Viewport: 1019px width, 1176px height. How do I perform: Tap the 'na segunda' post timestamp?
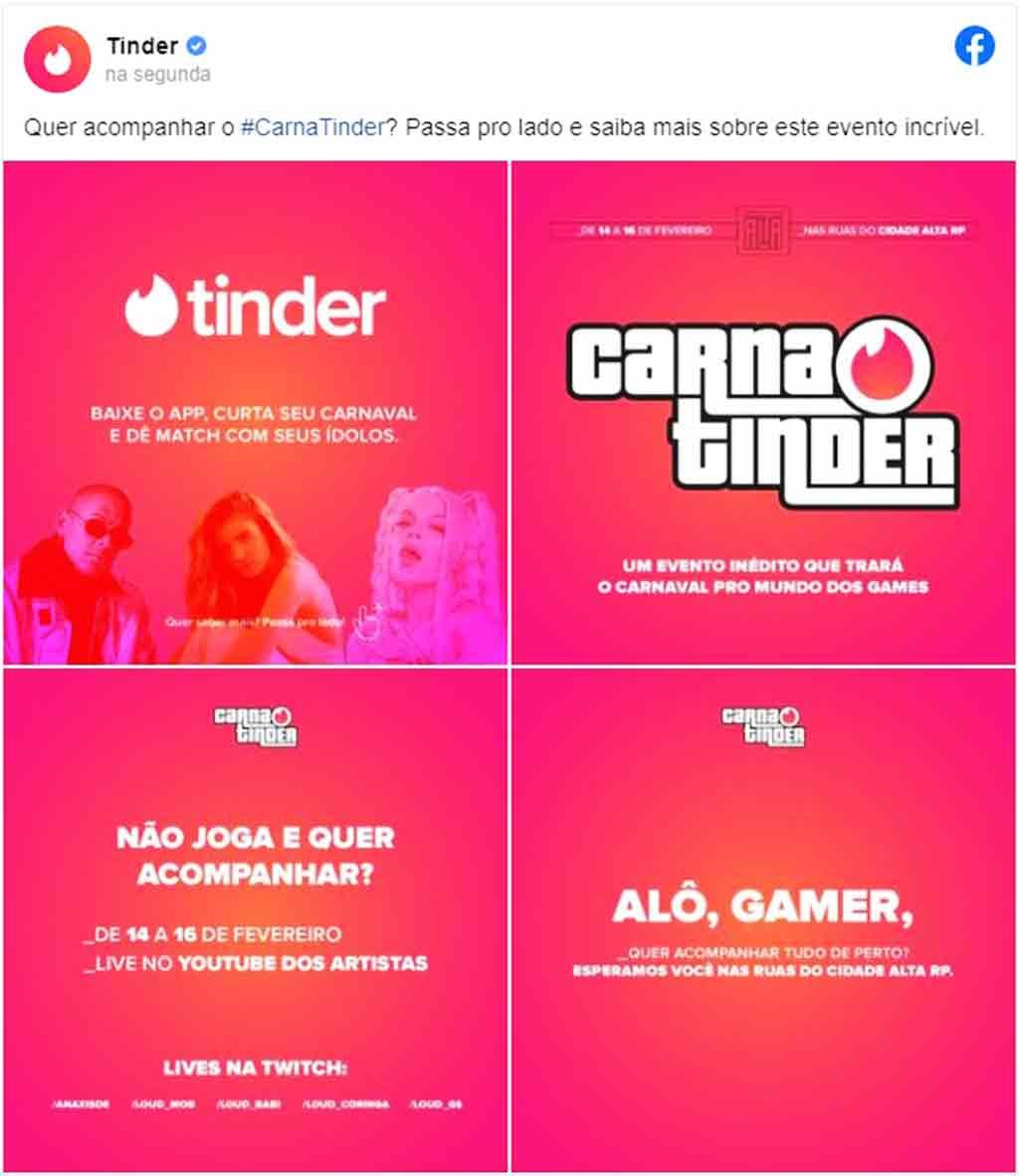tap(157, 75)
